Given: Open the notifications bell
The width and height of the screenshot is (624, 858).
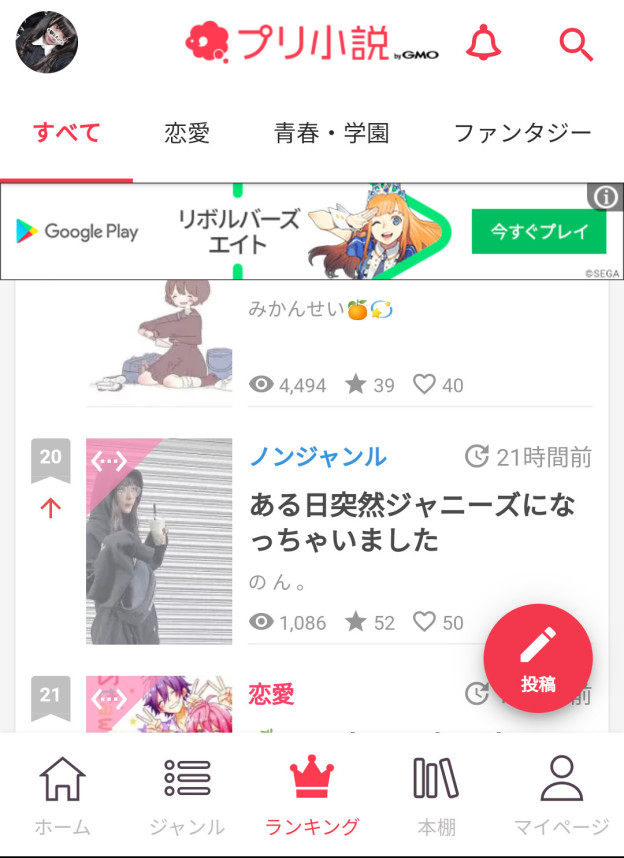Looking at the screenshot, I should click(484, 43).
